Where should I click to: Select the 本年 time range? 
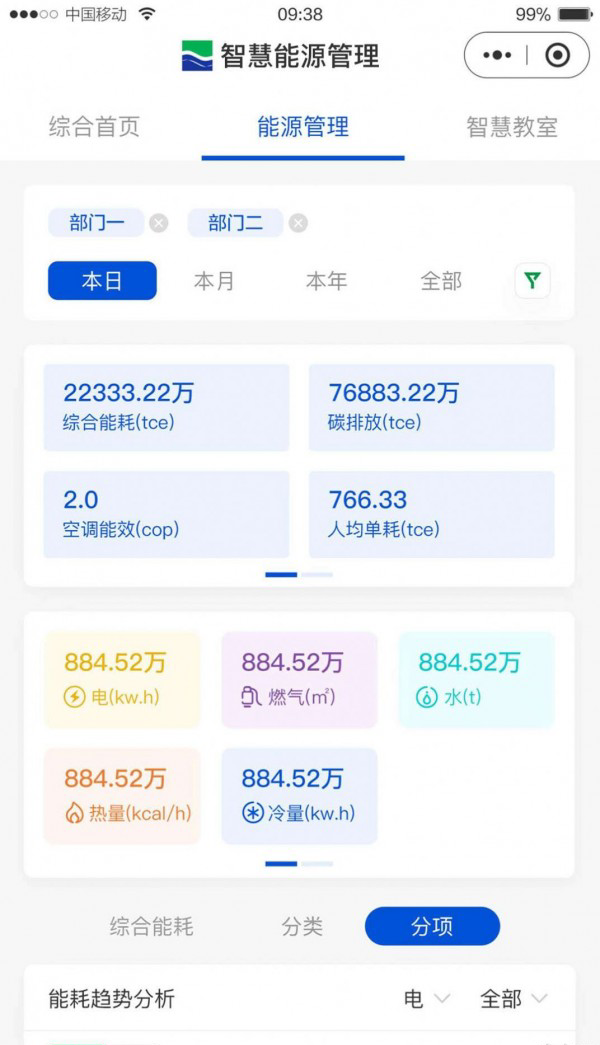tap(326, 281)
